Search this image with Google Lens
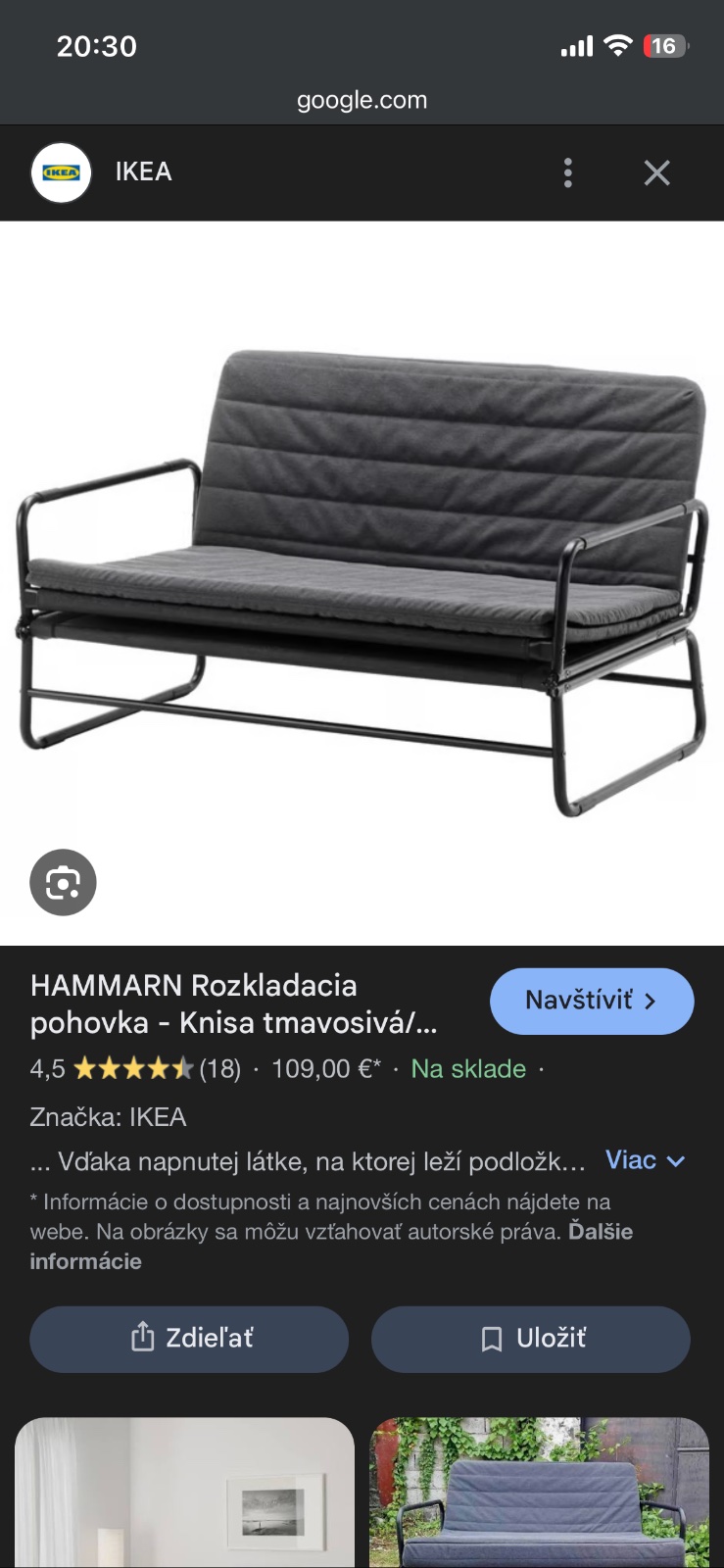The width and height of the screenshot is (724, 1568). pos(63,882)
